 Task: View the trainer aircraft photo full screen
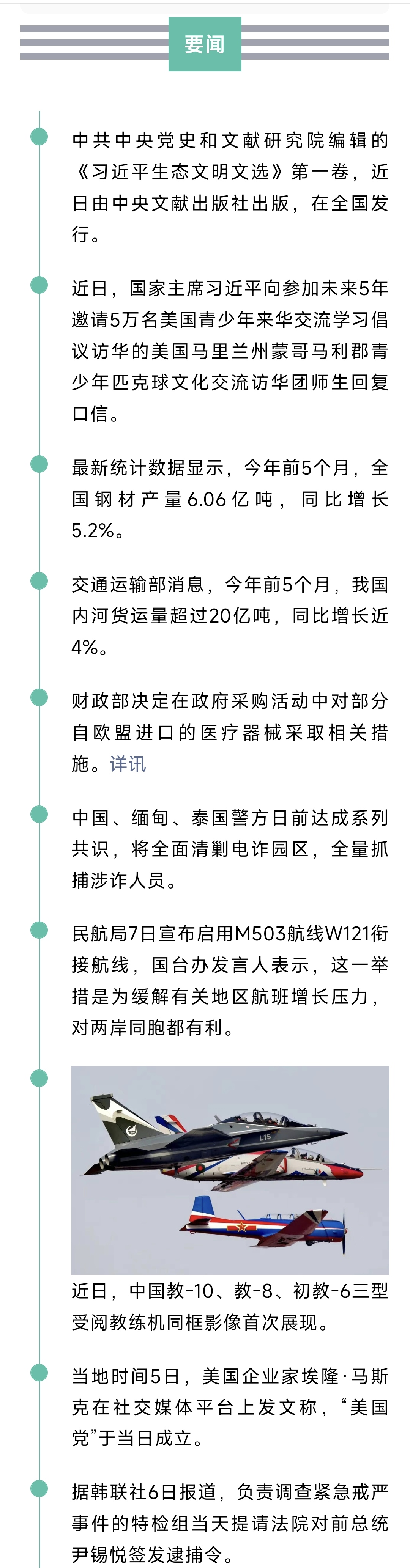click(x=230, y=1170)
